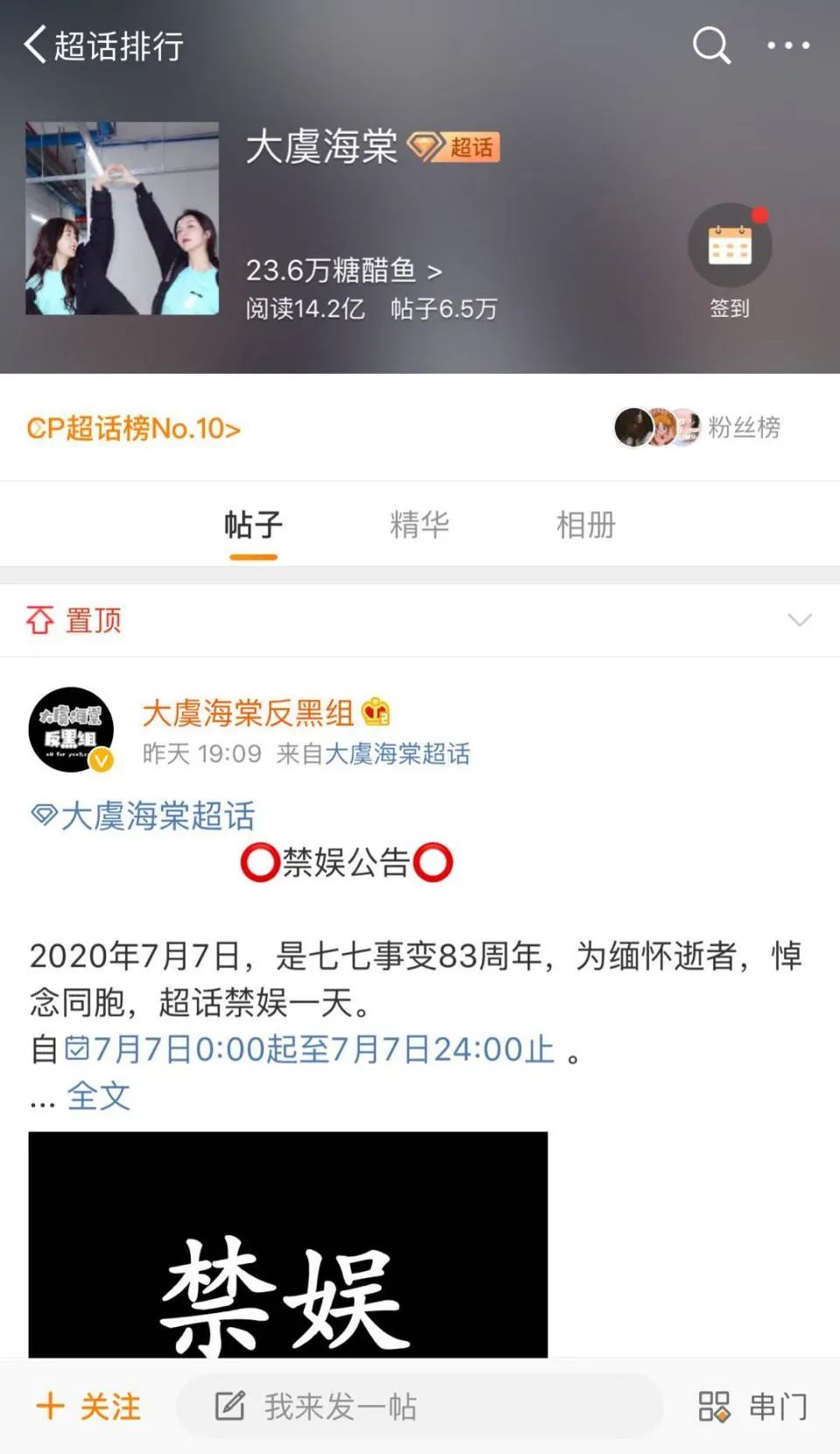Open CP超话榜No.10 ranking
Screen dimensions: 840x1454
pos(133,429)
